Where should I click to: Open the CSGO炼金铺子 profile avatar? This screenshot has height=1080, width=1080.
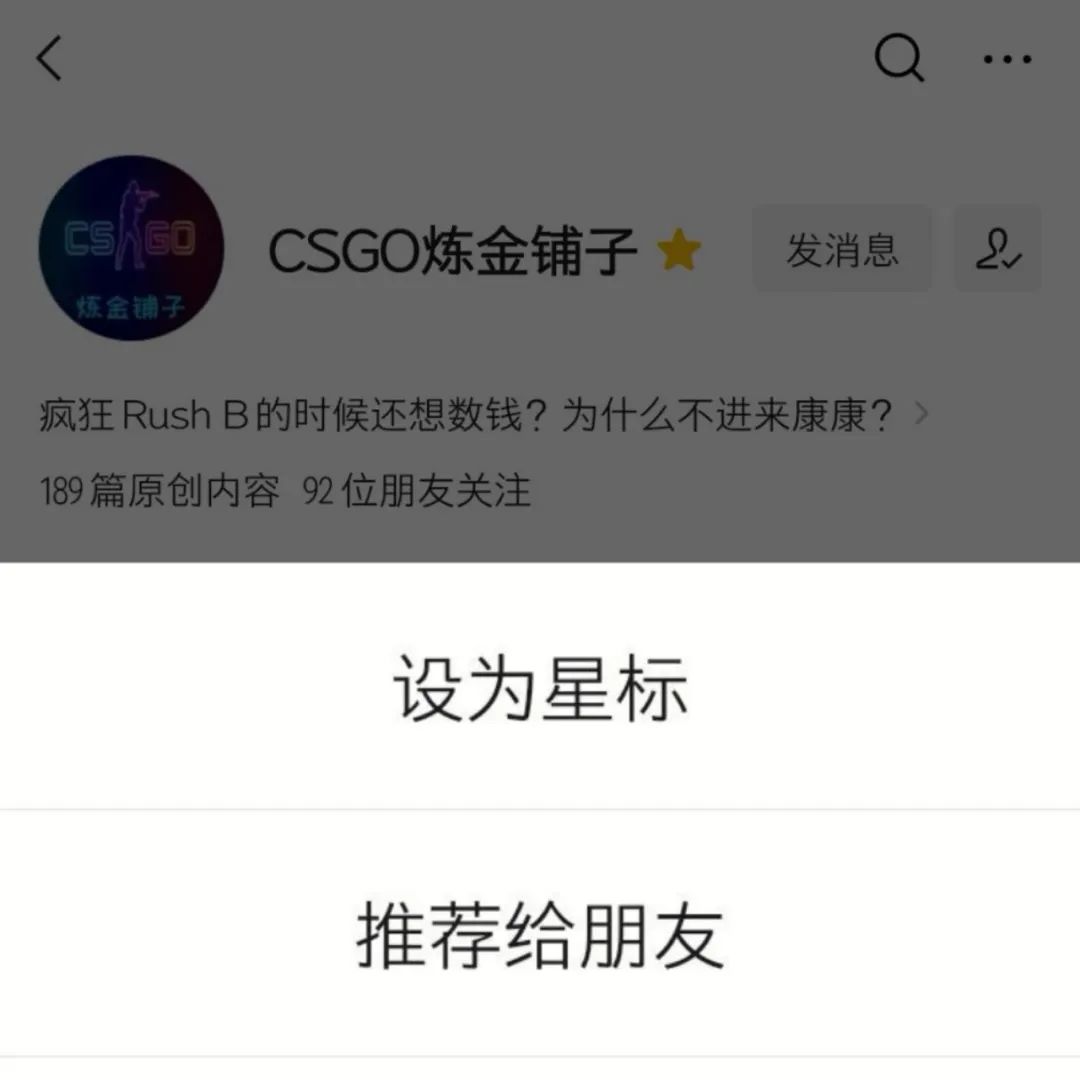click(130, 248)
